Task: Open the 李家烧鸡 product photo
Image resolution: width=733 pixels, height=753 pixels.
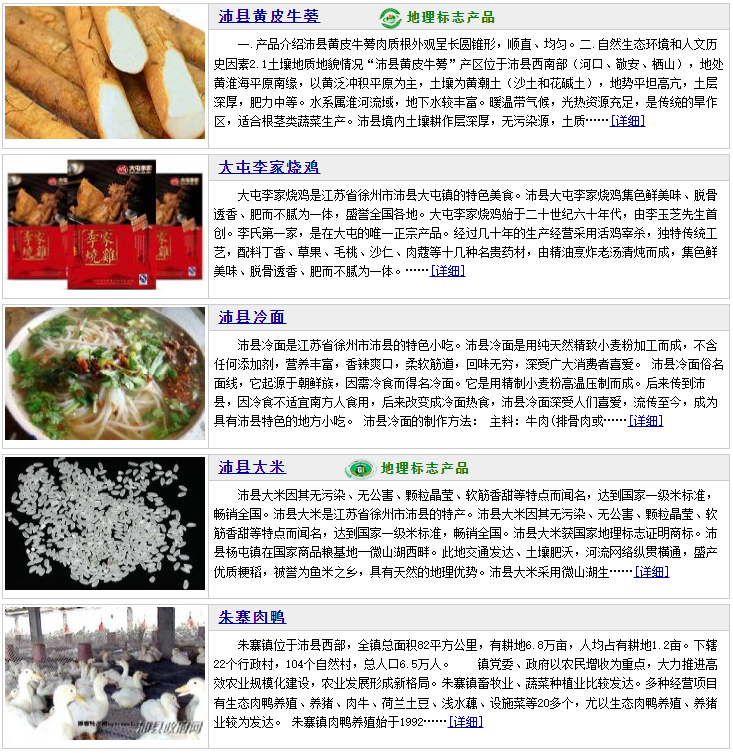Action: [105, 226]
